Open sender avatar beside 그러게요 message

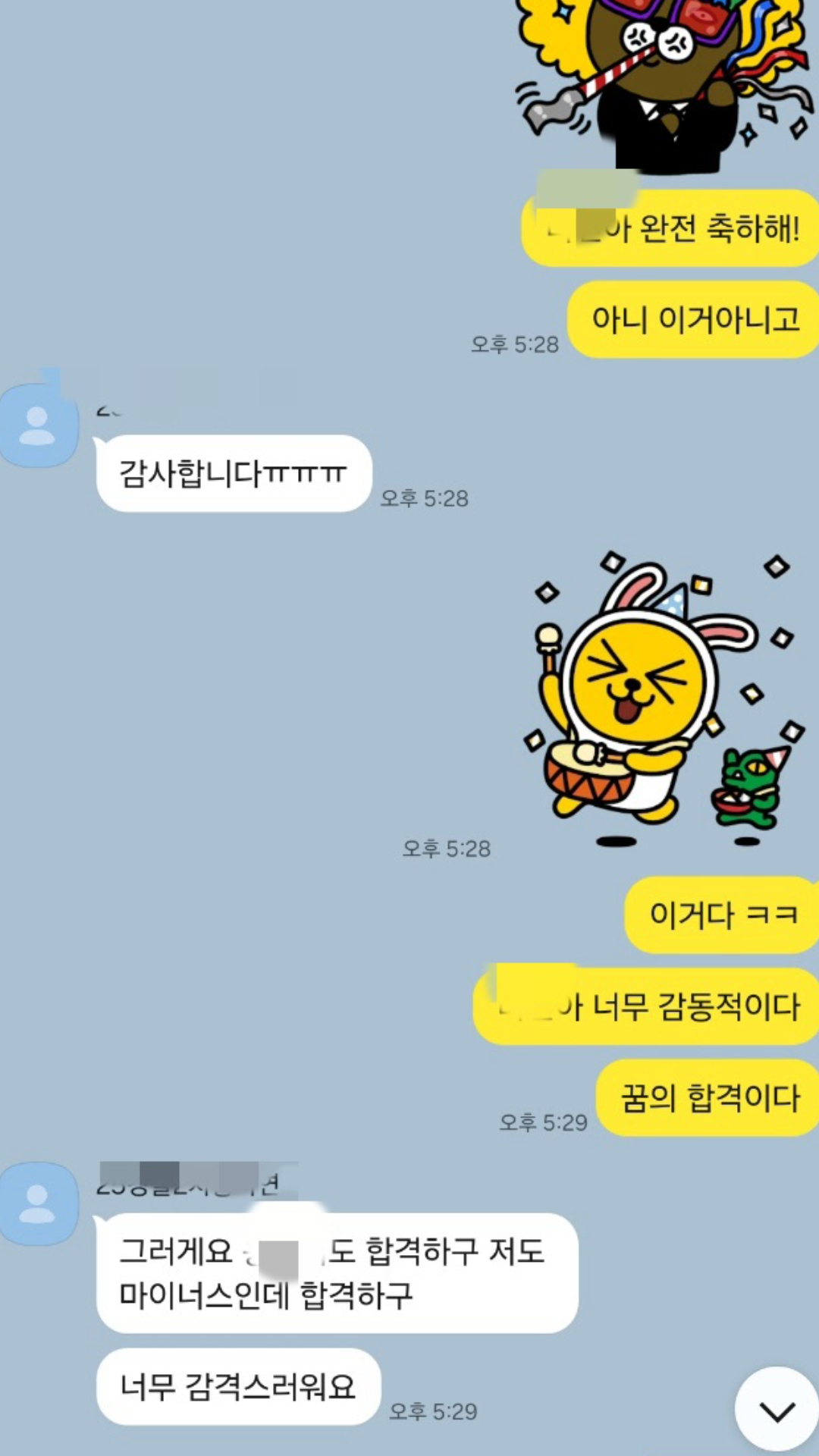38,1203
